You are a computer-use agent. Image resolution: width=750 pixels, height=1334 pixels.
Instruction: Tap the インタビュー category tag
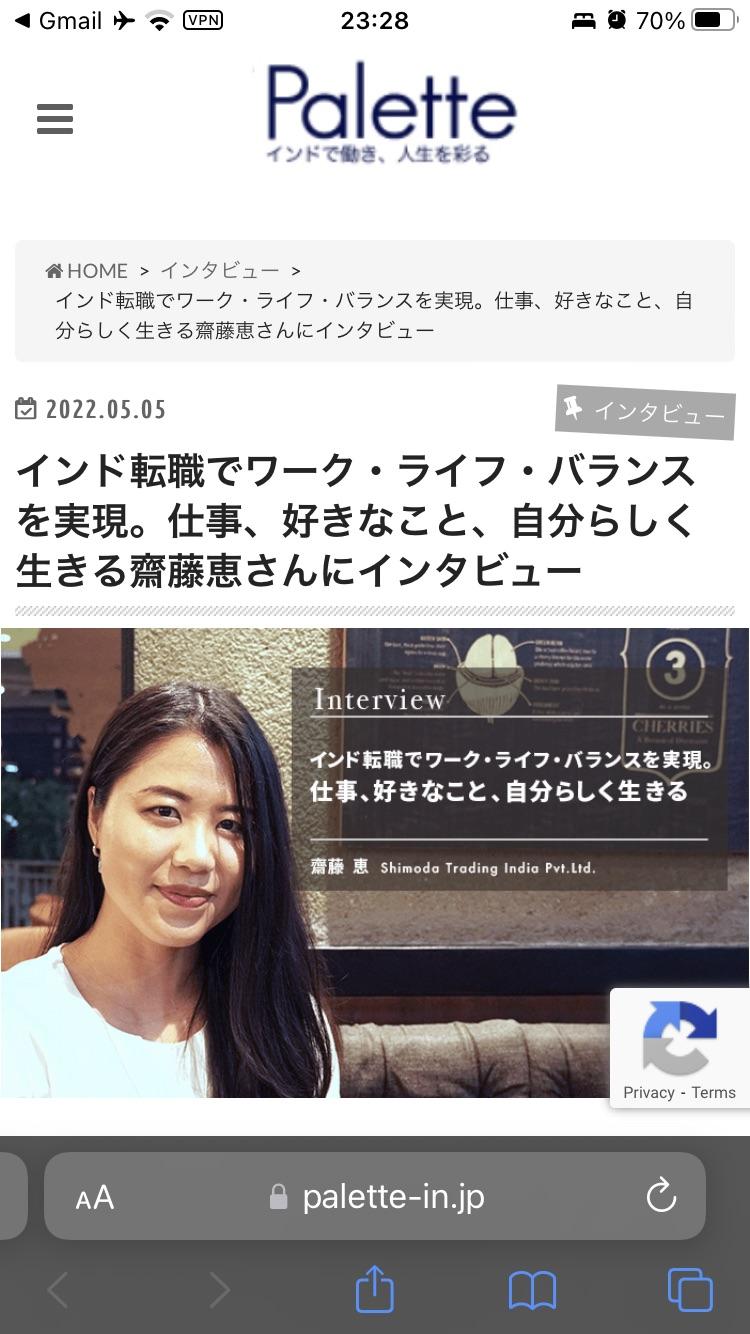[645, 411]
